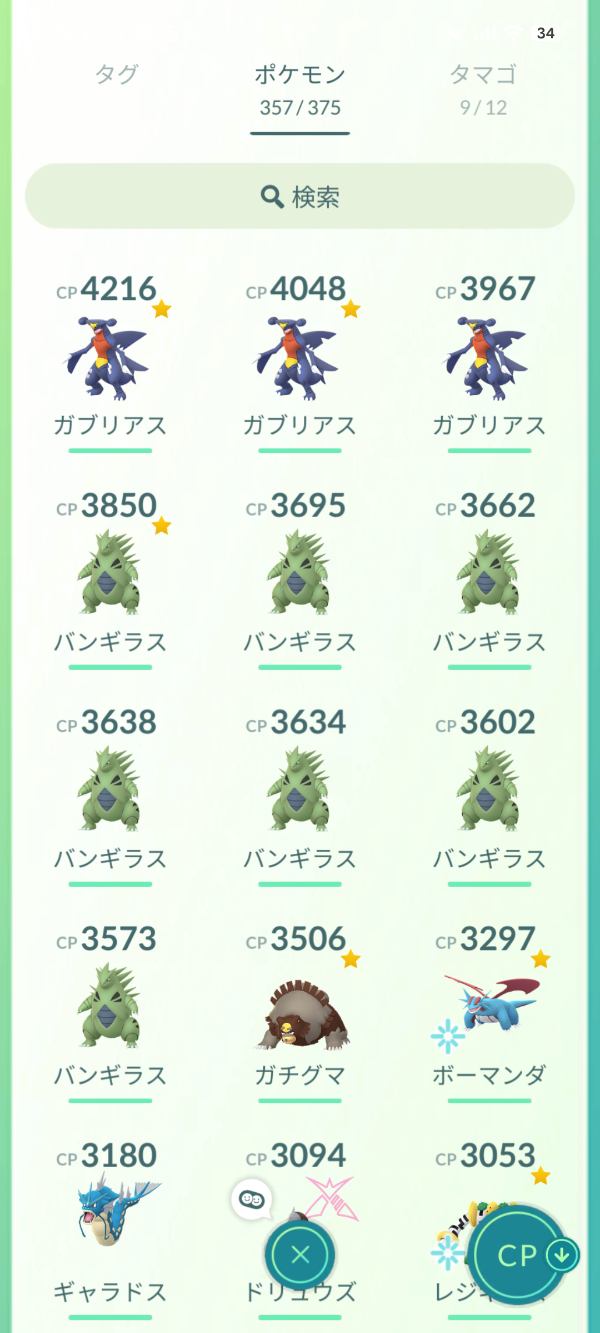Open the CP3573 バンギラス
This screenshot has height=1333, width=600.
[110, 1008]
